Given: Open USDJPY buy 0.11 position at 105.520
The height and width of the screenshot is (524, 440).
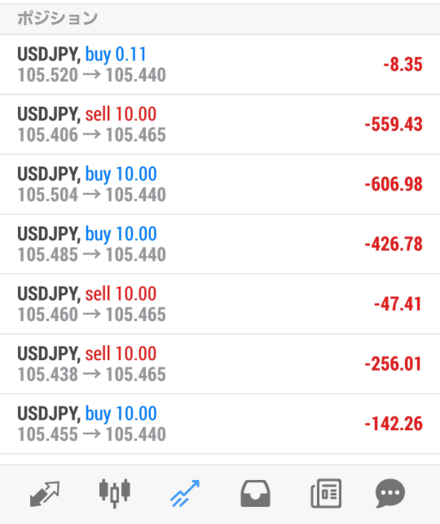Looking at the screenshot, I should pos(220,65).
